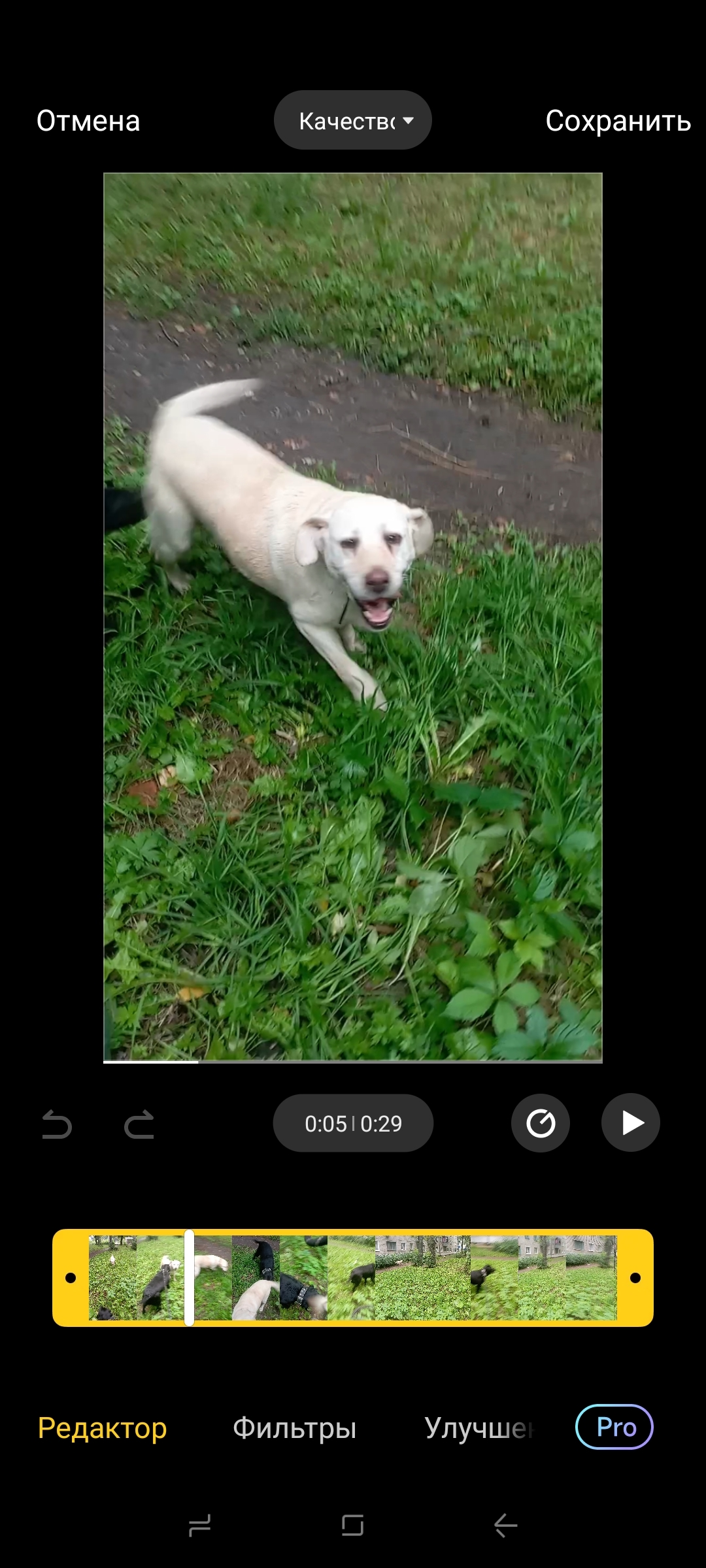The height and width of the screenshot is (1568, 706).
Task: Tap Сохранить to save the video
Action: (618, 121)
